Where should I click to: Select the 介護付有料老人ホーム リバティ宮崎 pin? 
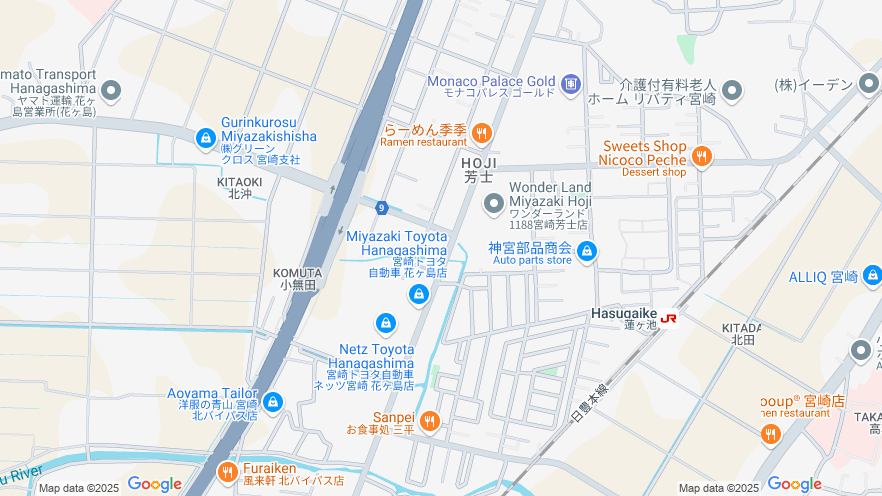click(x=734, y=91)
